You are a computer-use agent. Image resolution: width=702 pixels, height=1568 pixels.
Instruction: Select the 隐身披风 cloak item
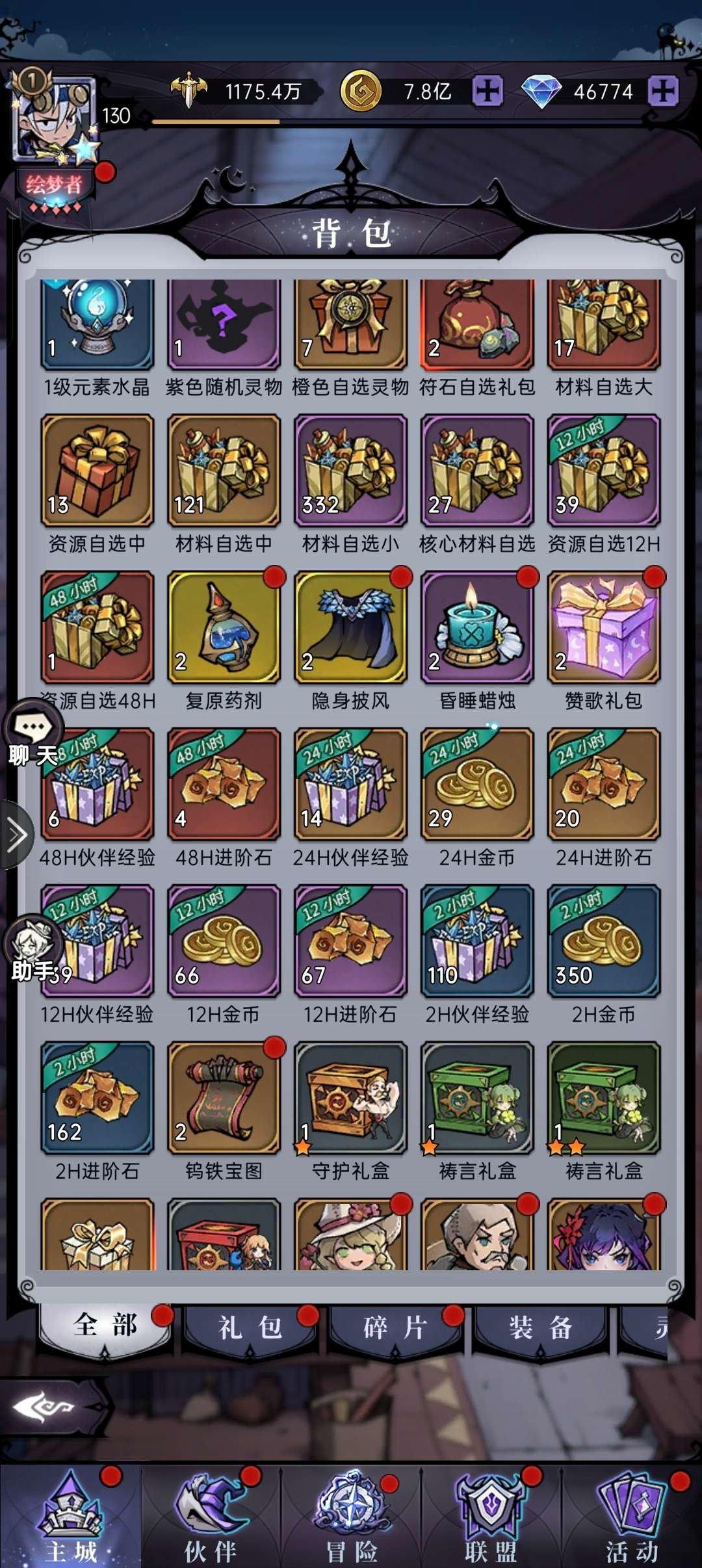[350, 627]
